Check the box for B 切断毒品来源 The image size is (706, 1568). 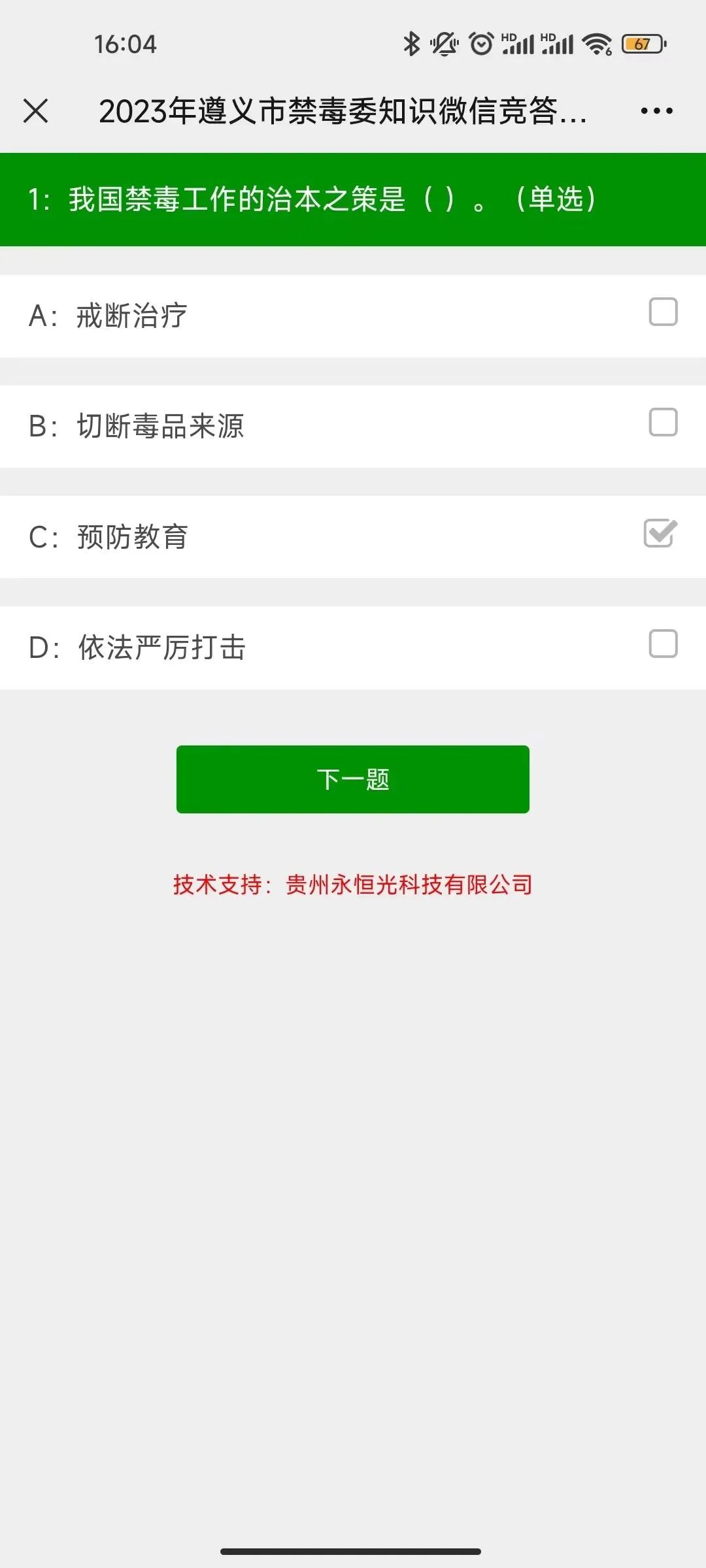tap(663, 422)
